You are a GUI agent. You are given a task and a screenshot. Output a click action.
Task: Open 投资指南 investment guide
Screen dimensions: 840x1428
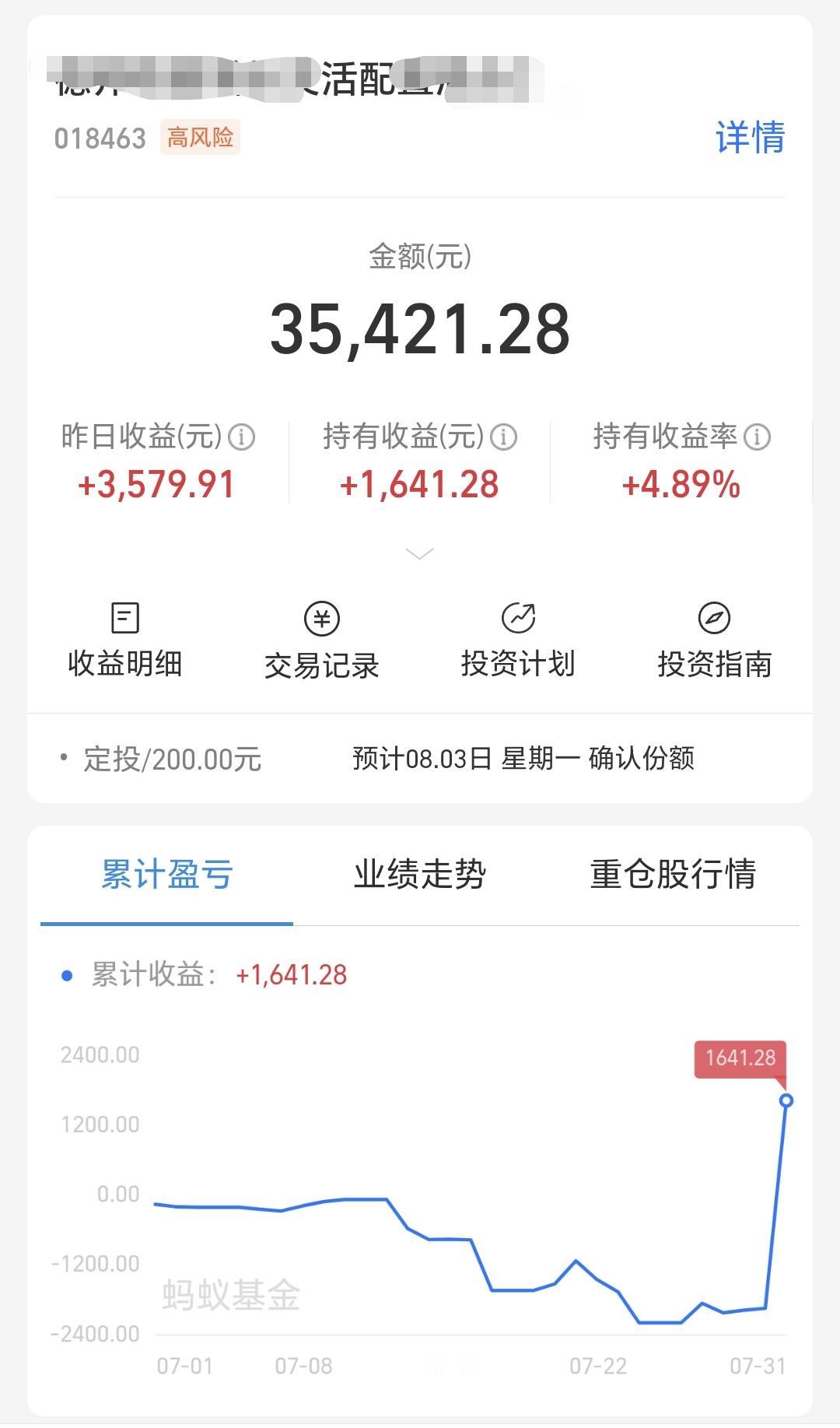click(x=715, y=640)
